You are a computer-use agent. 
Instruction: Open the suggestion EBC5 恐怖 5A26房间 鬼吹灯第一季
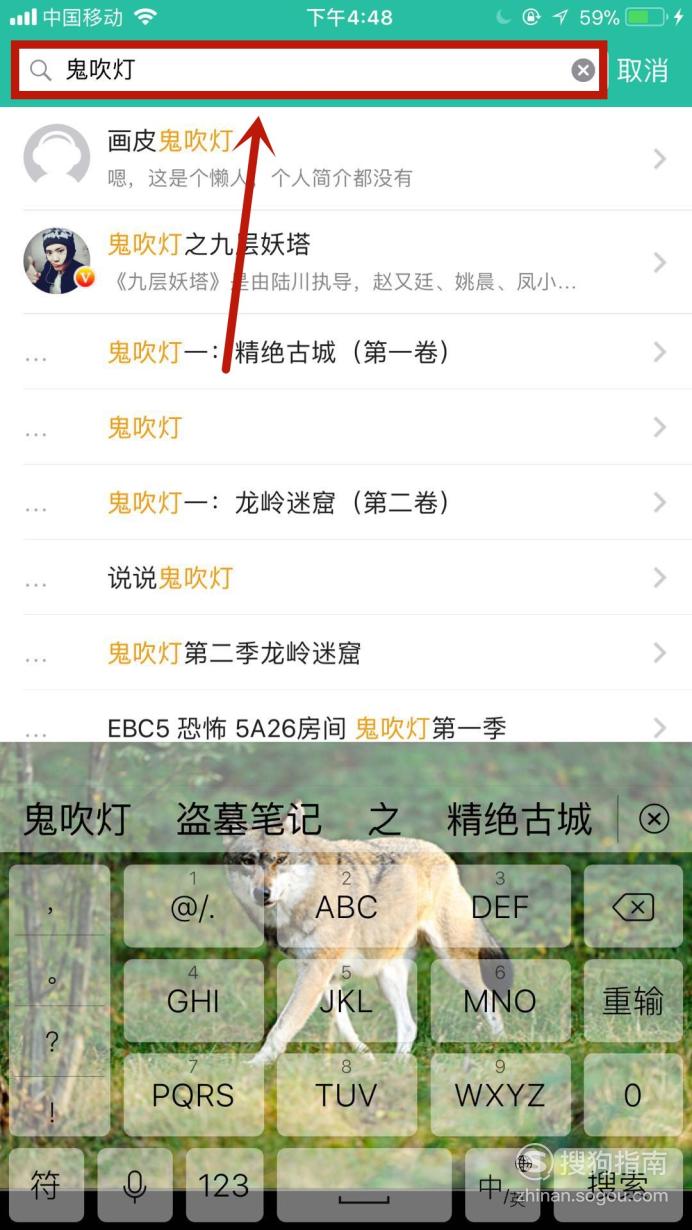[346, 728]
